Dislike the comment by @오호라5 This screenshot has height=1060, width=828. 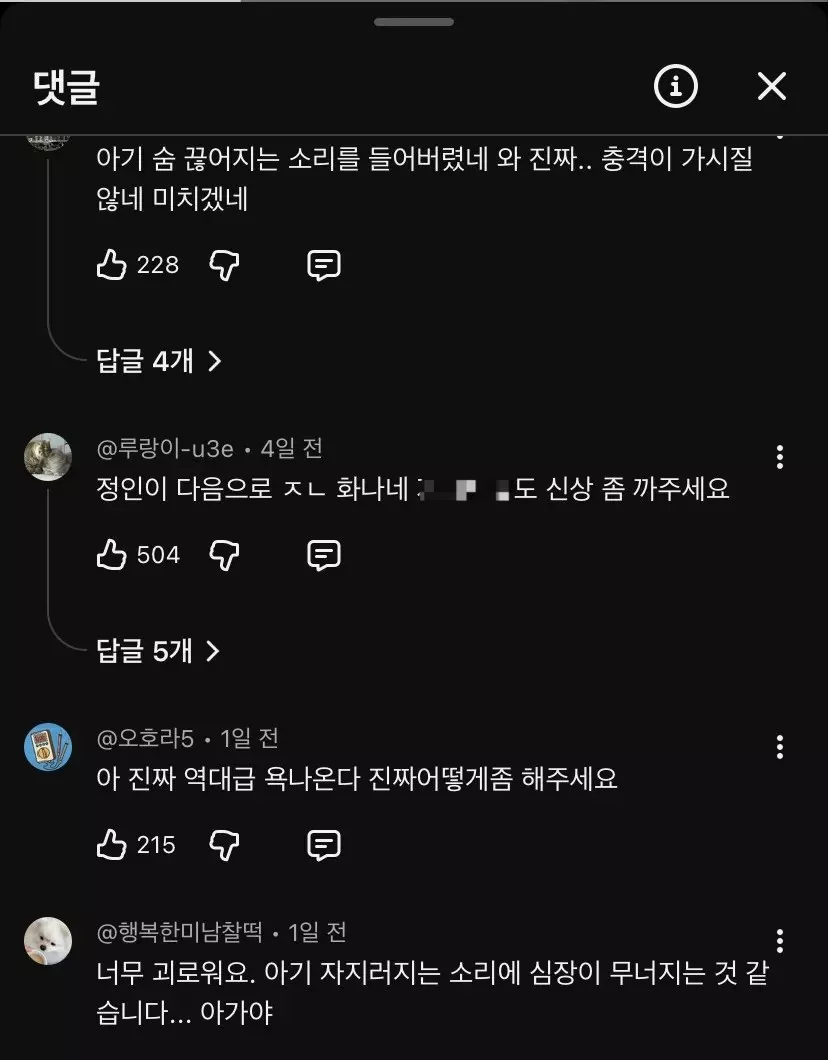224,845
